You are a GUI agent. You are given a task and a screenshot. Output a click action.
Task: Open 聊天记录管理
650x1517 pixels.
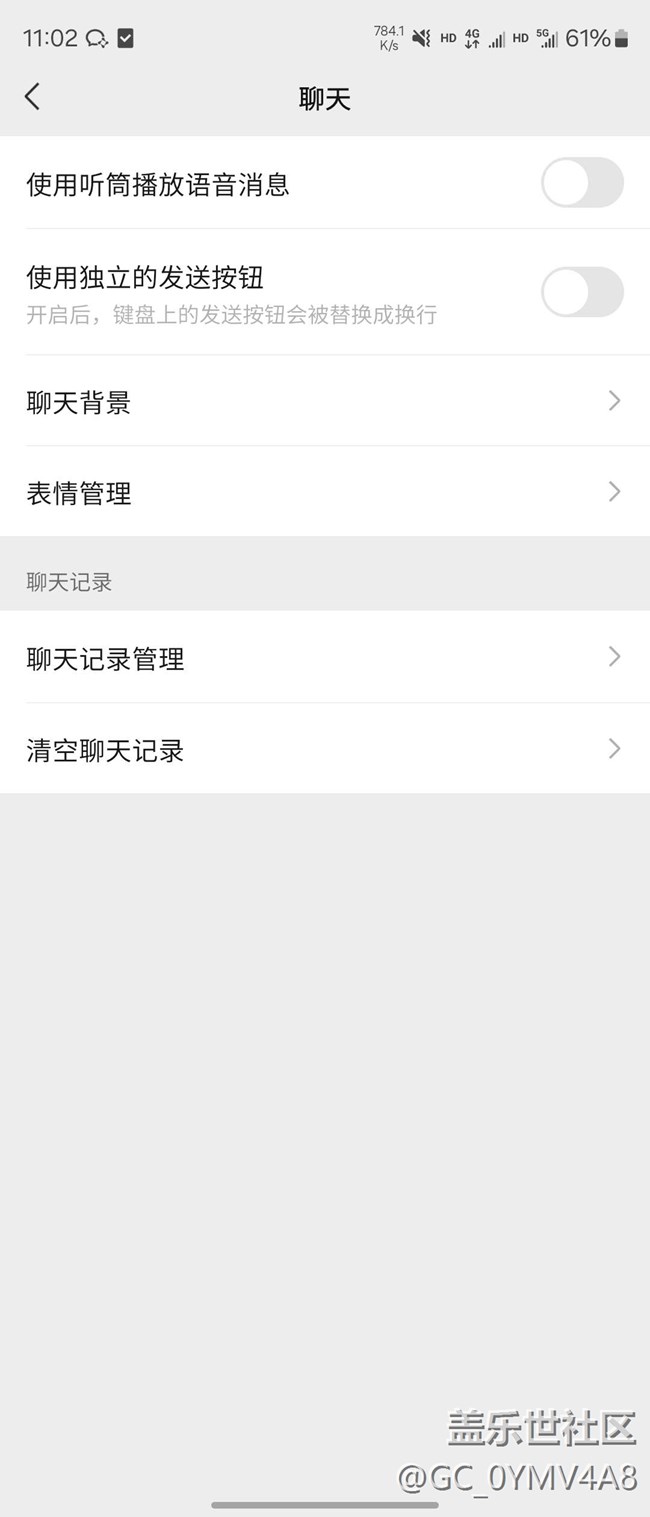(x=324, y=658)
